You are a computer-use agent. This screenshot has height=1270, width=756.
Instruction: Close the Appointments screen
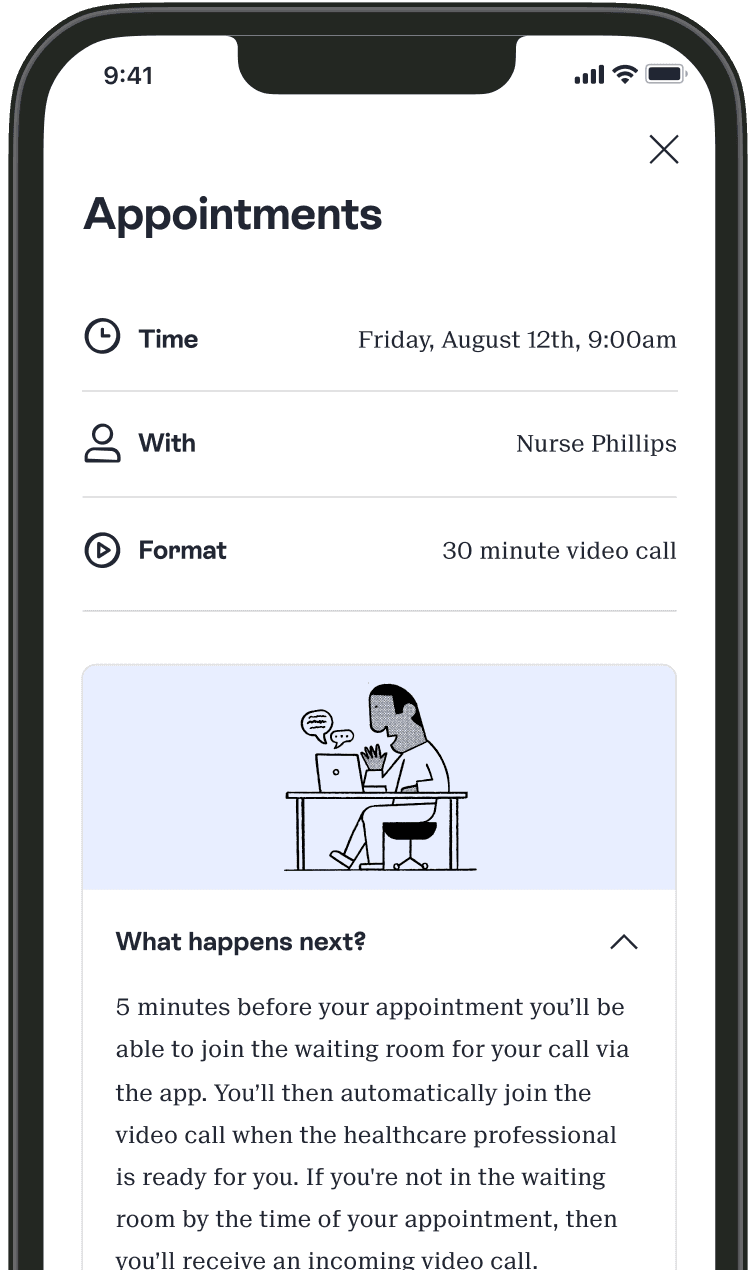pyautogui.click(x=664, y=150)
